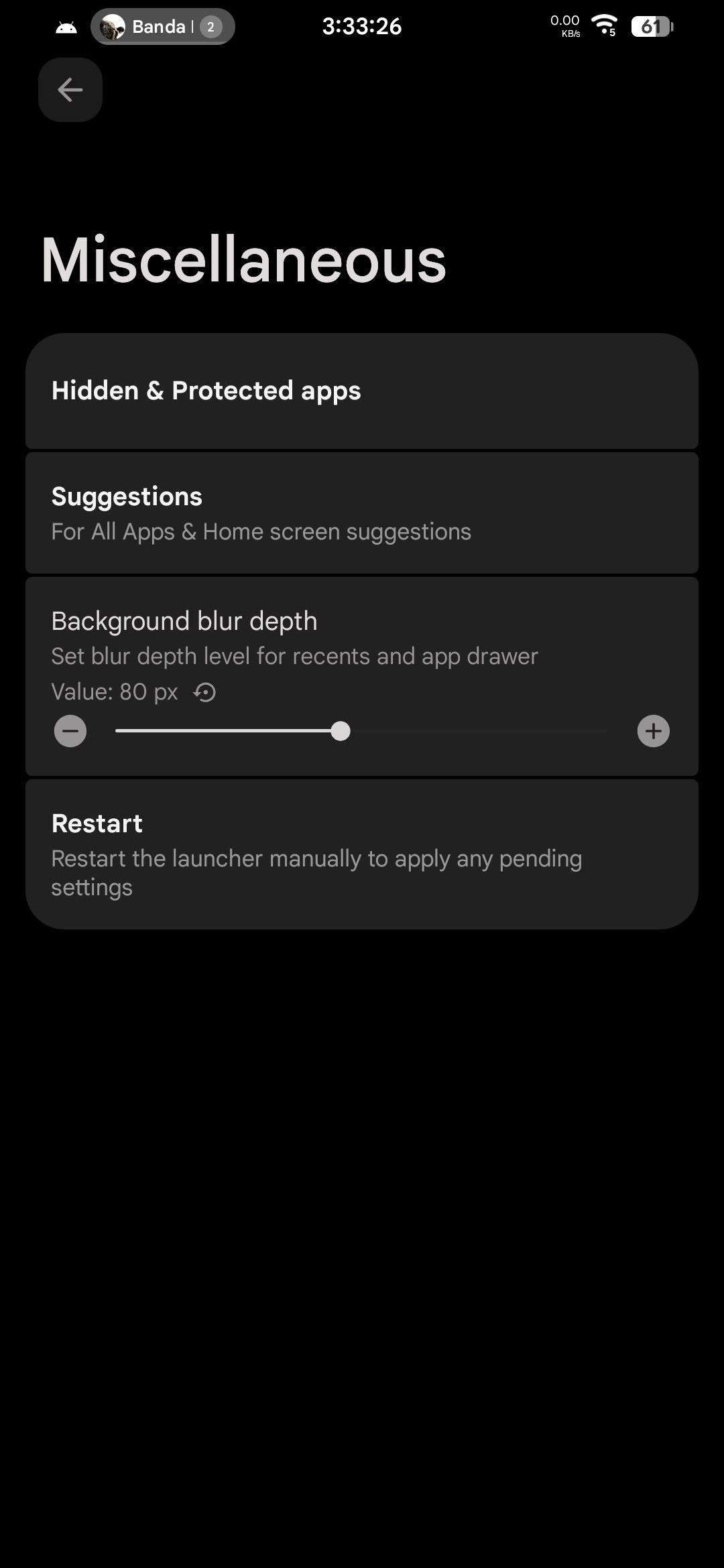This screenshot has width=724, height=1568.
Task: Increase blur depth with plus button
Action: point(653,731)
